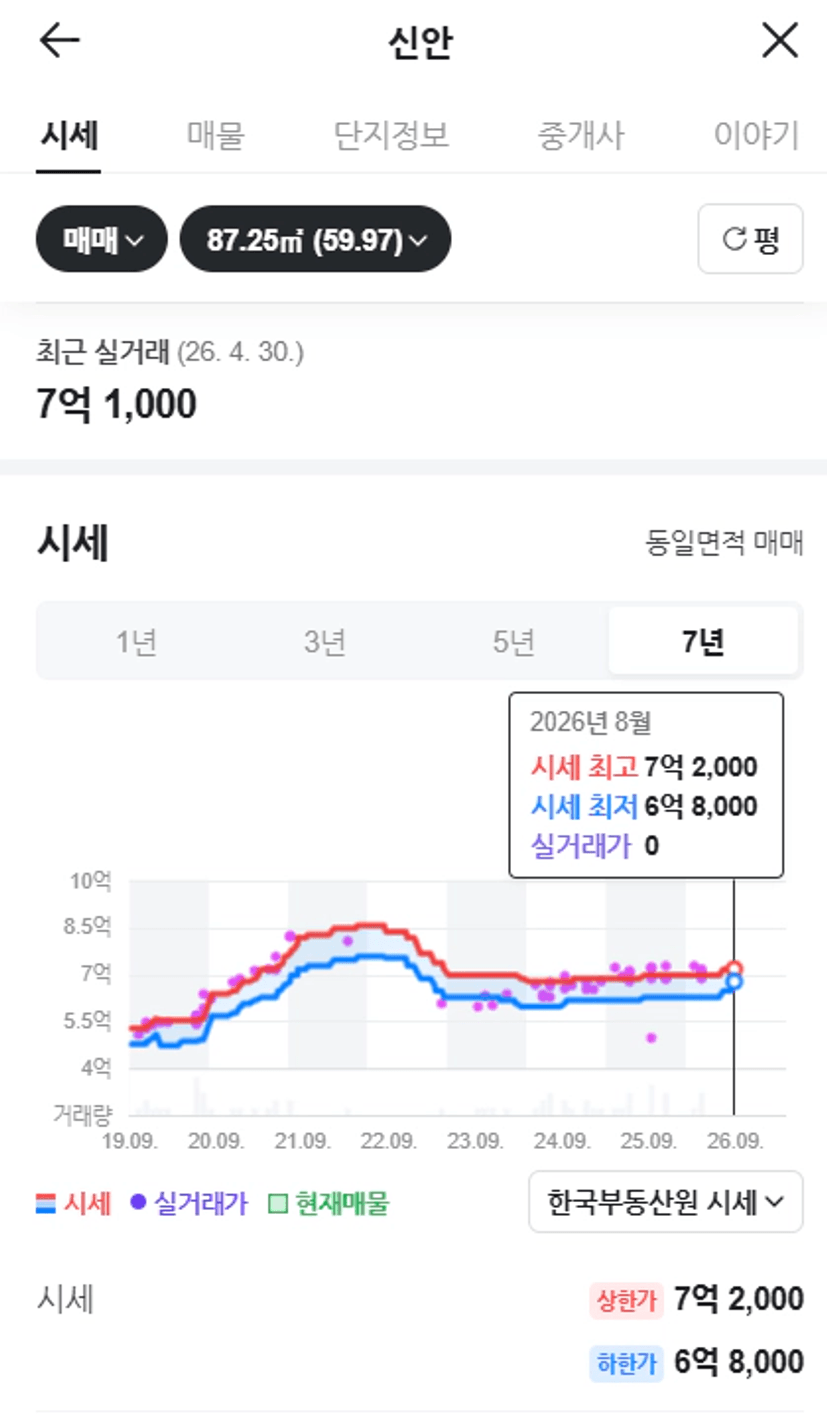This screenshot has width=827, height=1422.
Task: Switch to the 매물 tab
Action: coord(215,135)
